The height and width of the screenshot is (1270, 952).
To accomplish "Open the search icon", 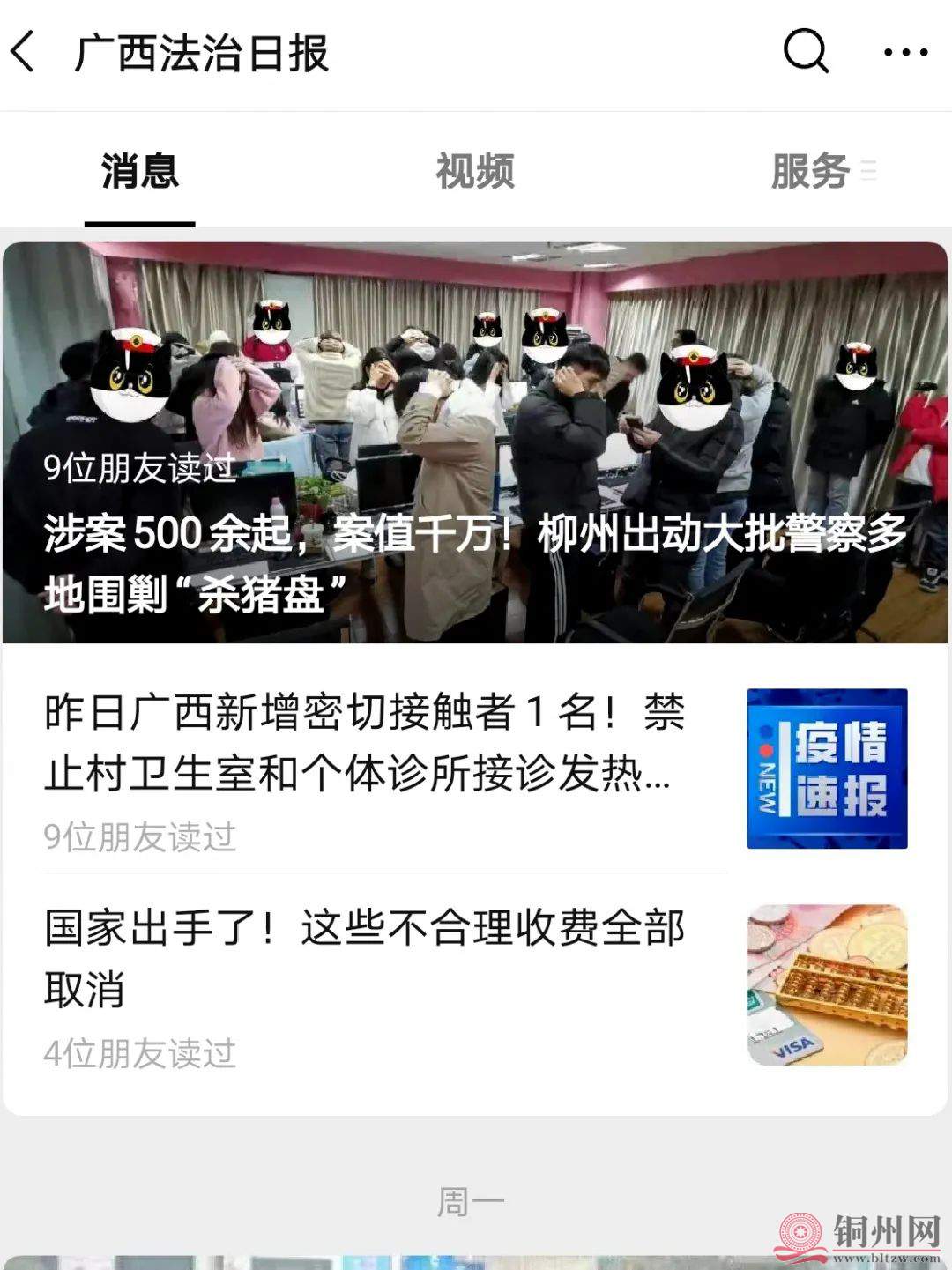I will (806, 51).
